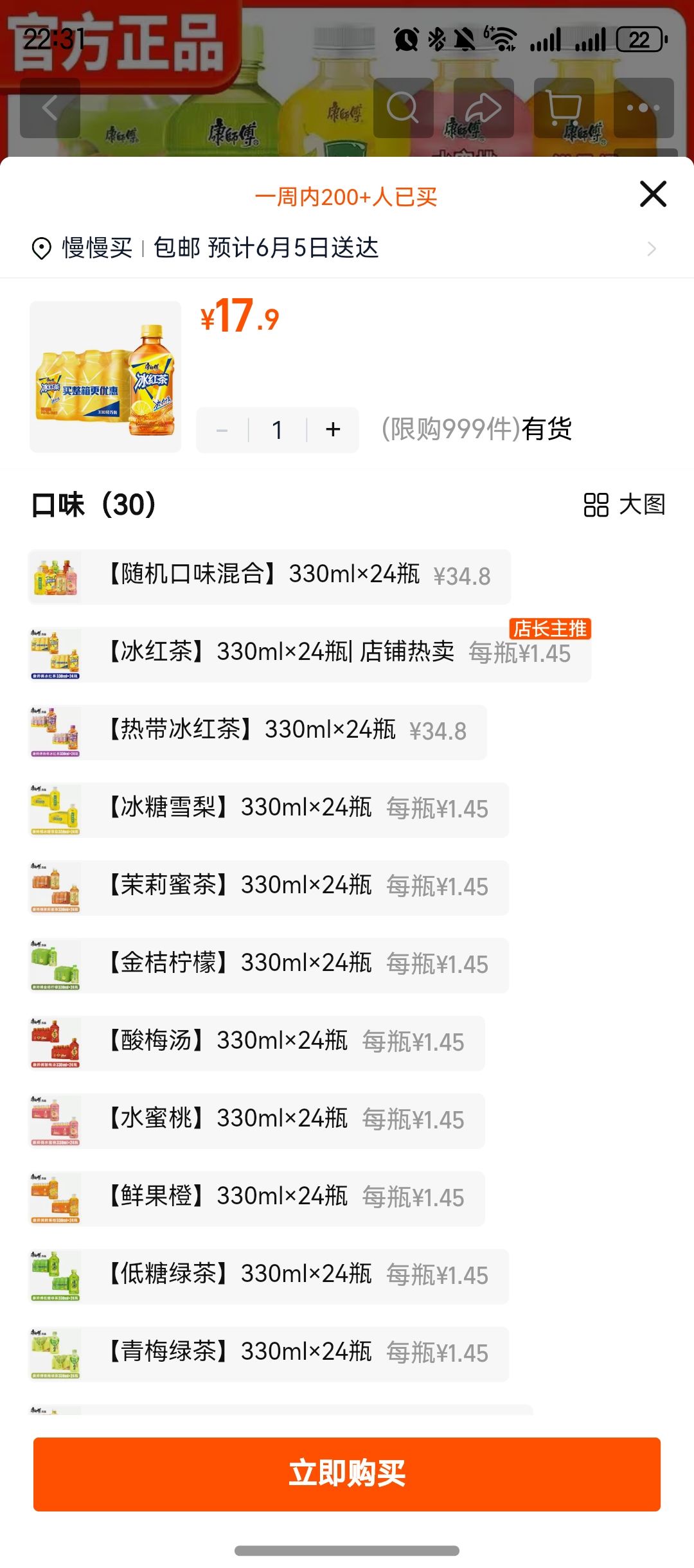This screenshot has width=694, height=1568.
Task: Pick the 冰糖雪梨 flavor
Action: pos(269,810)
